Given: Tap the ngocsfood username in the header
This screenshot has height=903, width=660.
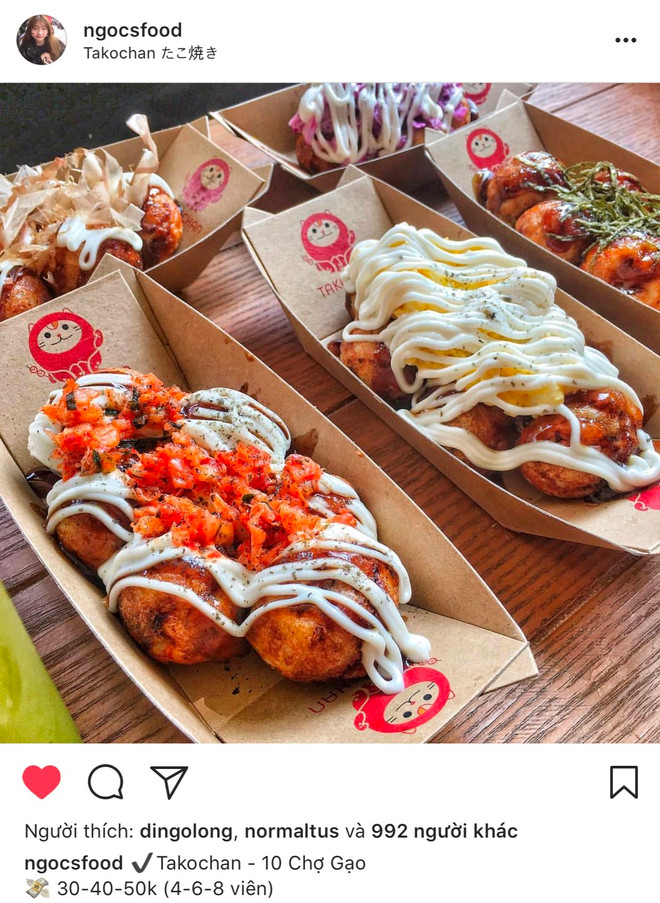Looking at the screenshot, I should 132,30.
